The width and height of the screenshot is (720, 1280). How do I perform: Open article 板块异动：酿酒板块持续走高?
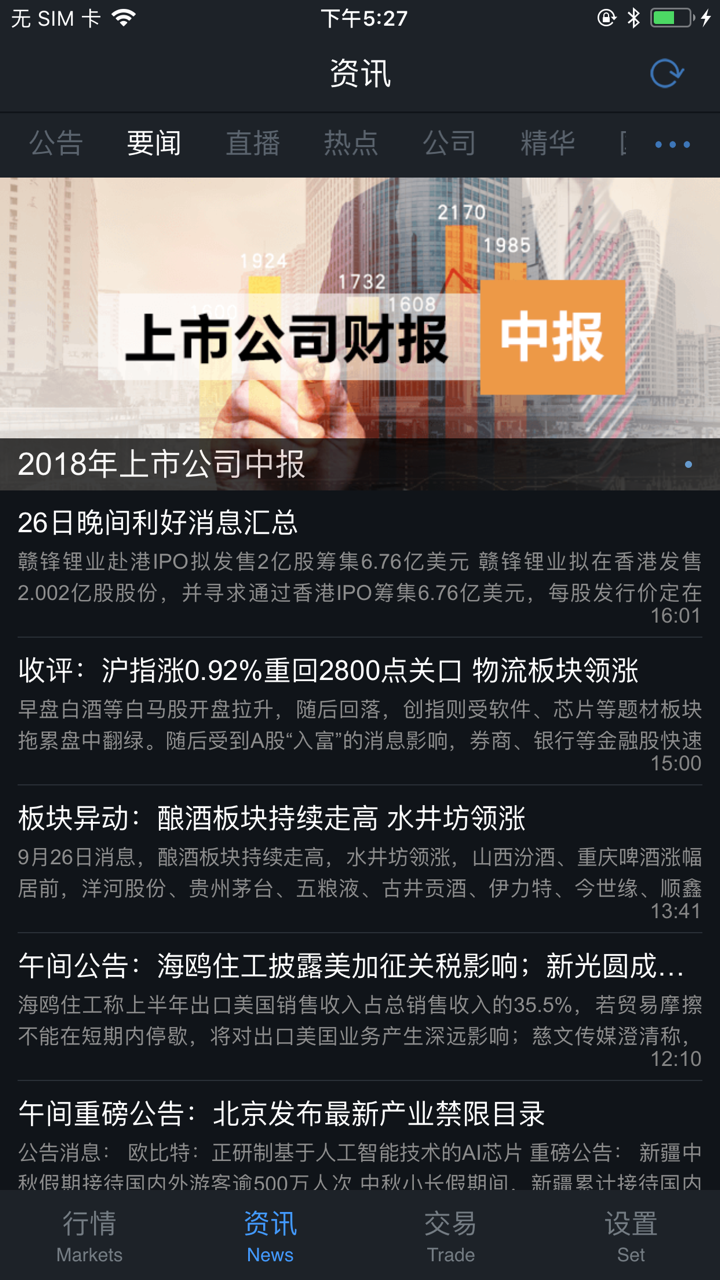click(360, 858)
